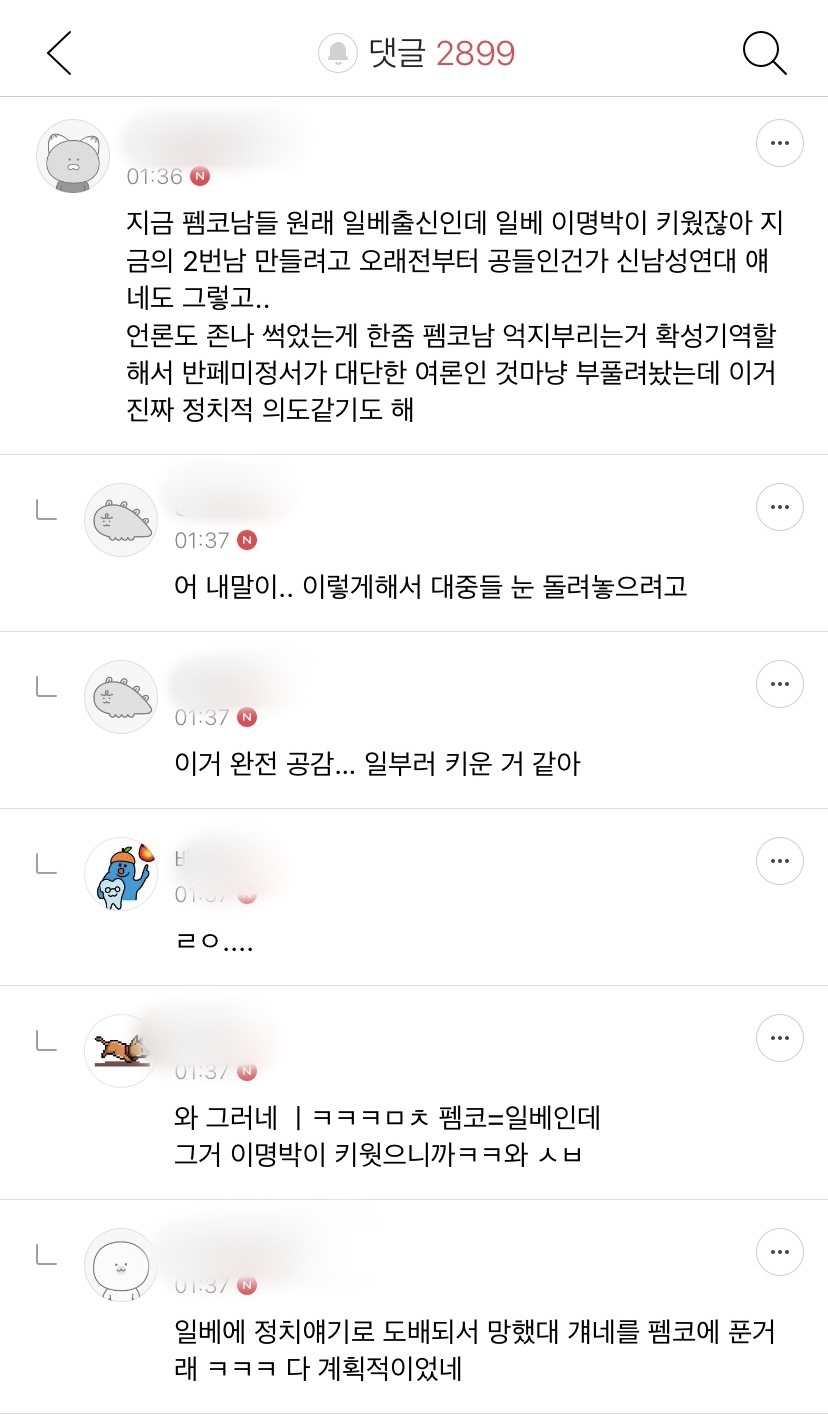Viewport: 828px width, 1415px height.
Task: Open the options menu on the top comment
Action: pos(779,143)
